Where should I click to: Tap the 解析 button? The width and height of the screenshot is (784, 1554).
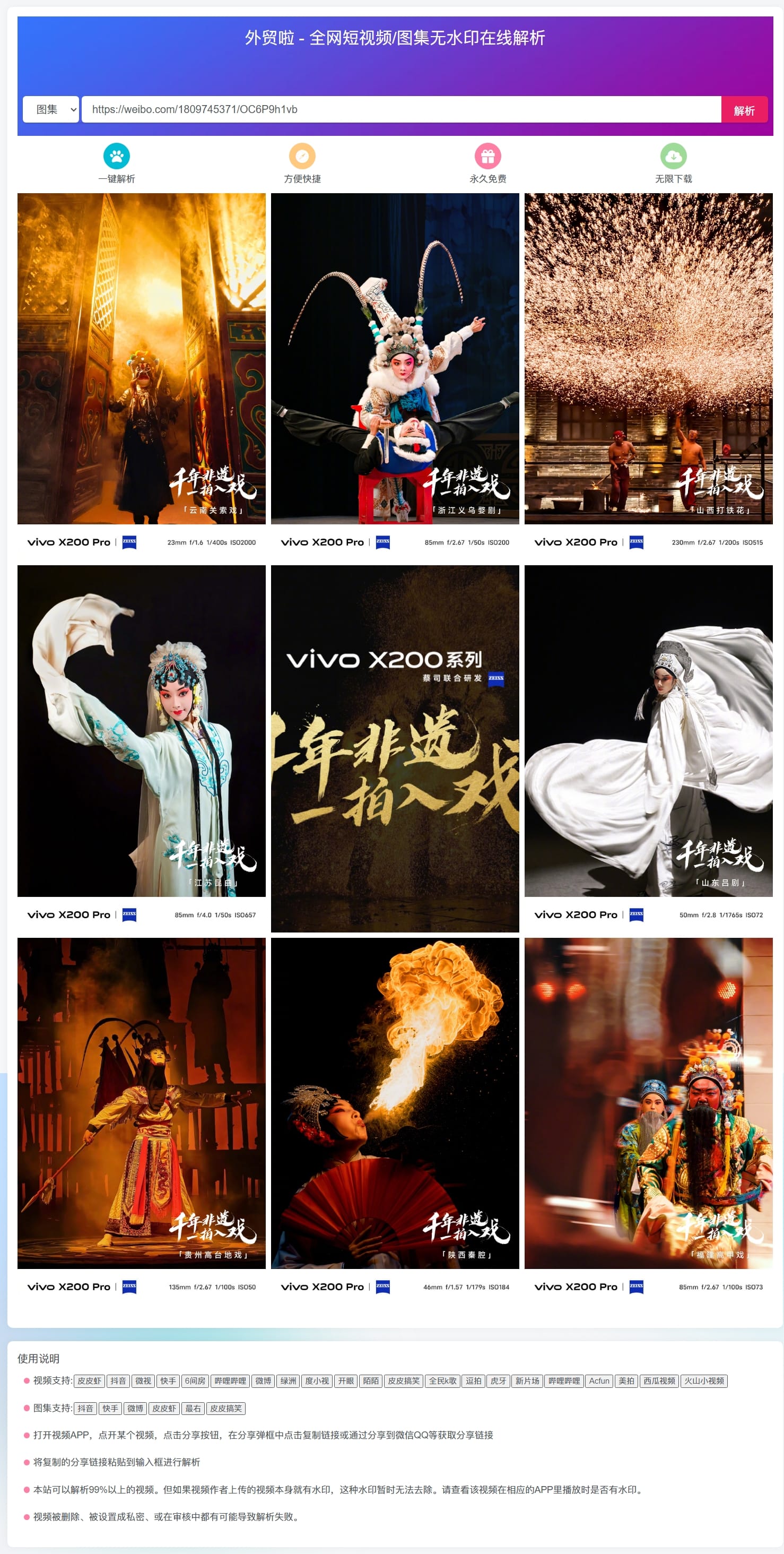click(744, 110)
